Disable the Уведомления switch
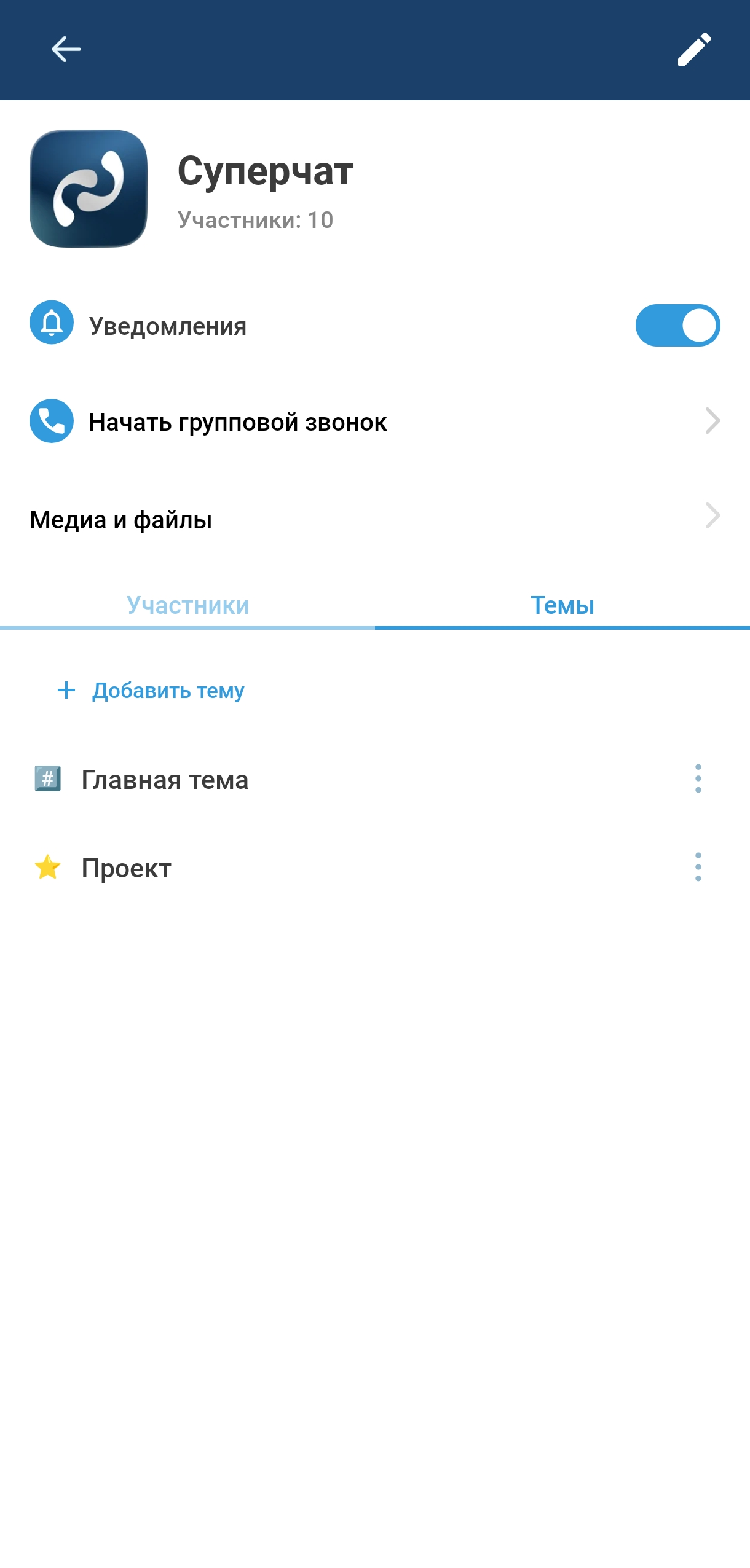750x1568 pixels. [677, 326]
